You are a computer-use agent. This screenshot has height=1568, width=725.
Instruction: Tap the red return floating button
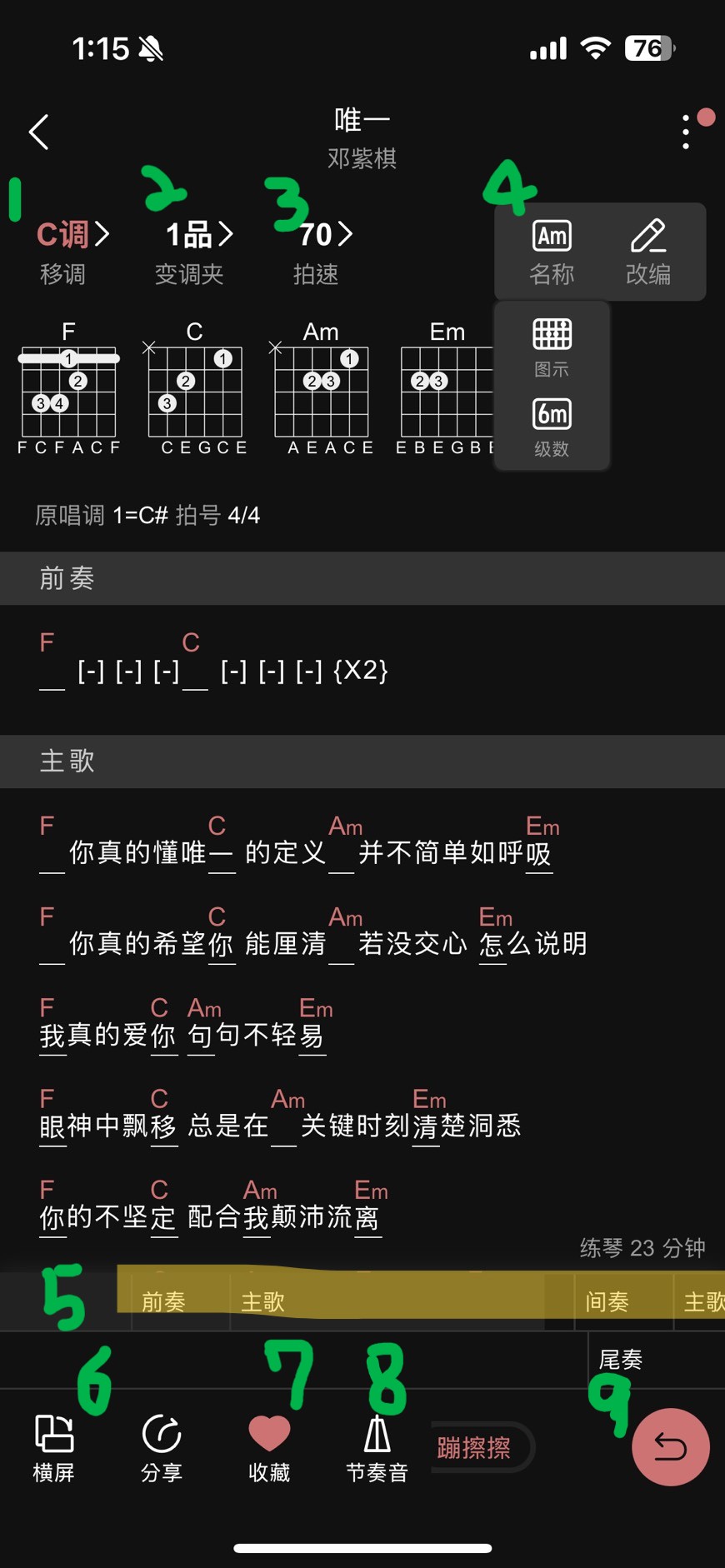point(670,1447)
